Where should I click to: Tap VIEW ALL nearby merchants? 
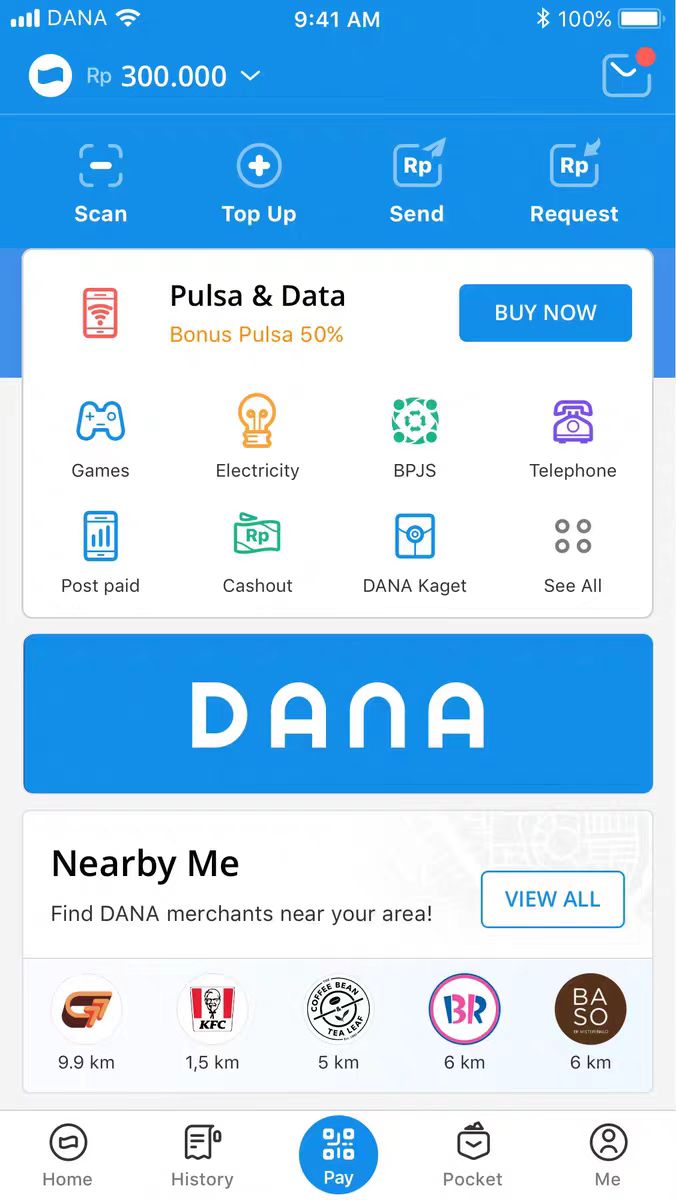pyautogui.click(x=552, y=899)
